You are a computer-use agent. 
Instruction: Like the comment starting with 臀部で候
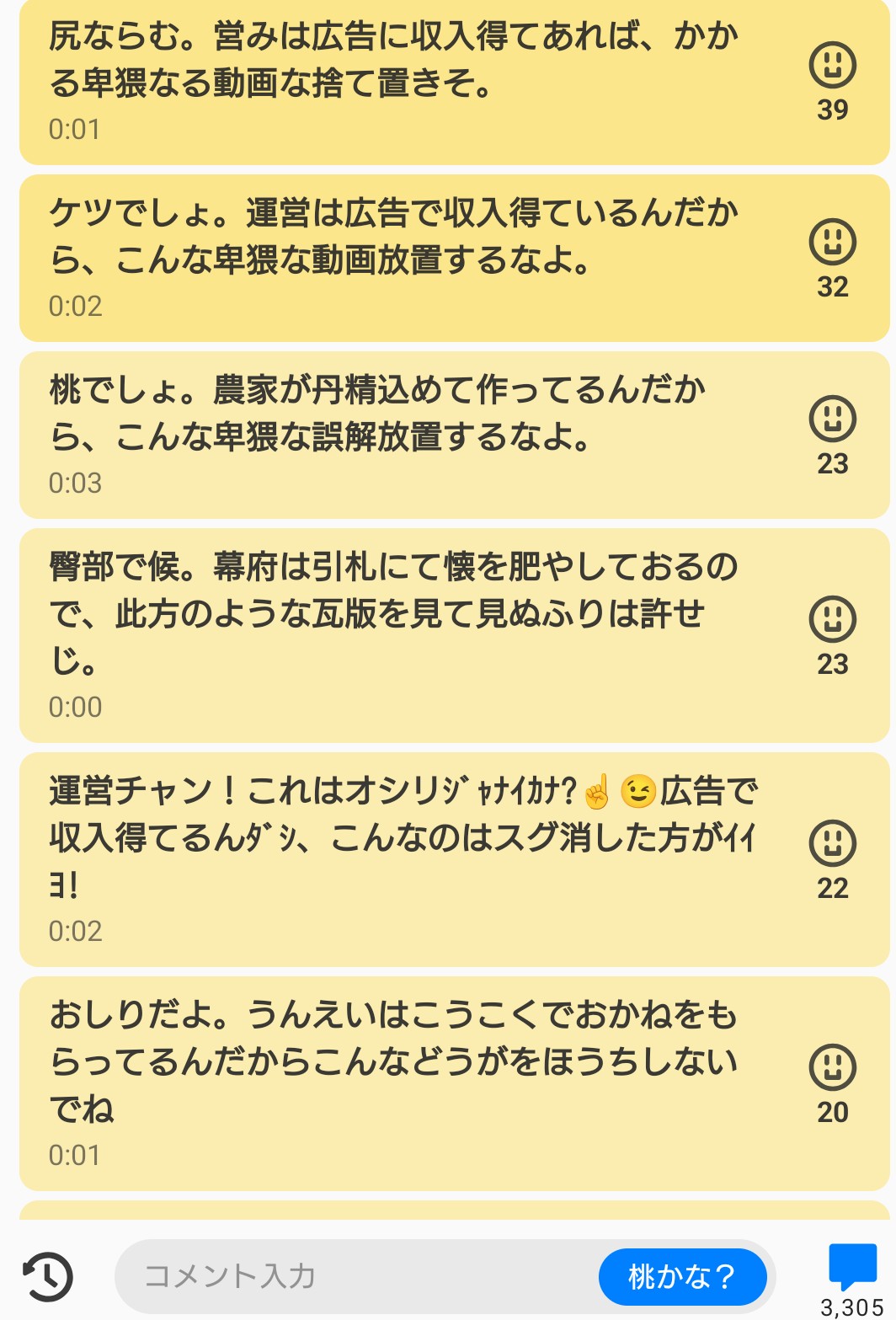(x=832, y=620)
